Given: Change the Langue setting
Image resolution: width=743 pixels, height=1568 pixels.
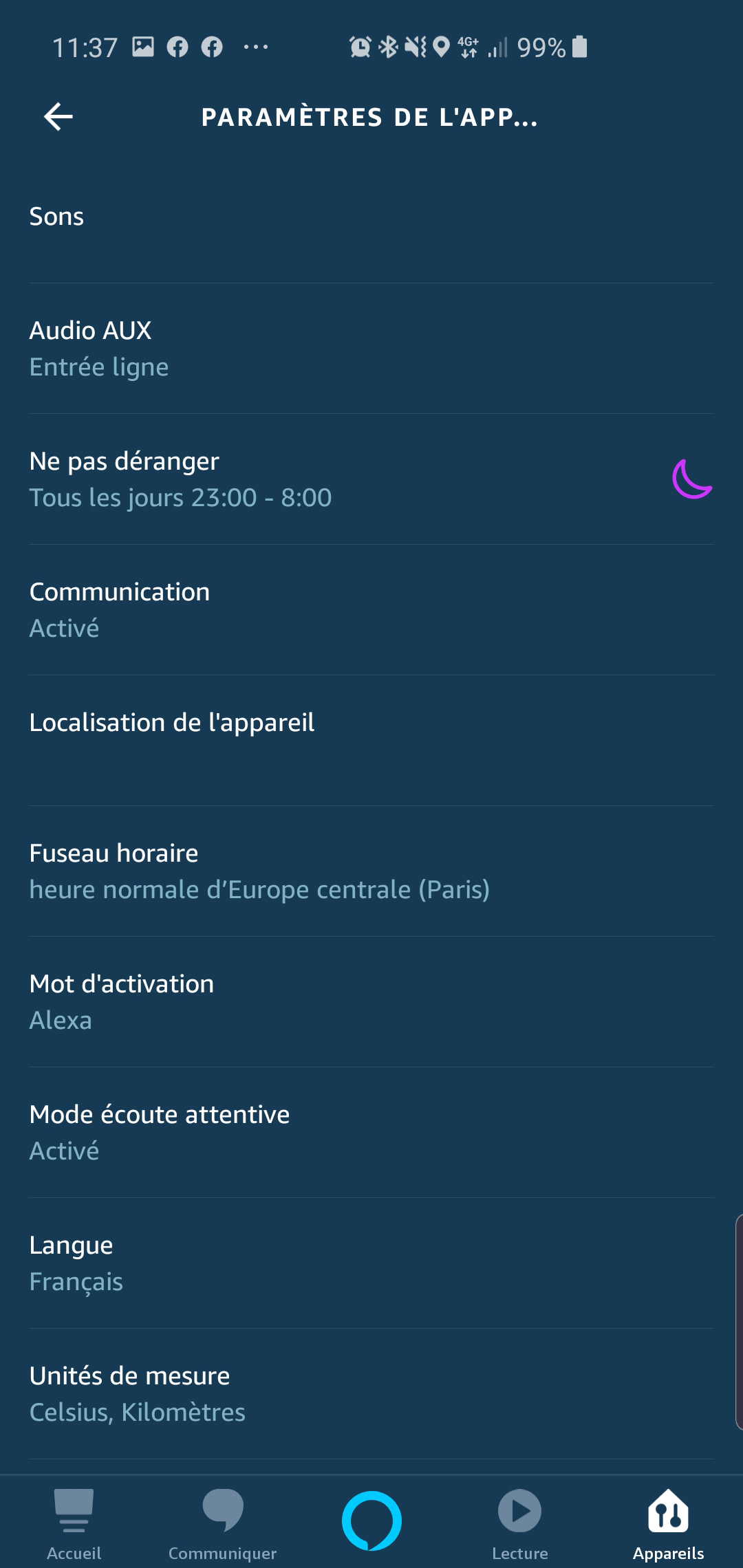Looking at the screenshot, I should coord(371,1263).
